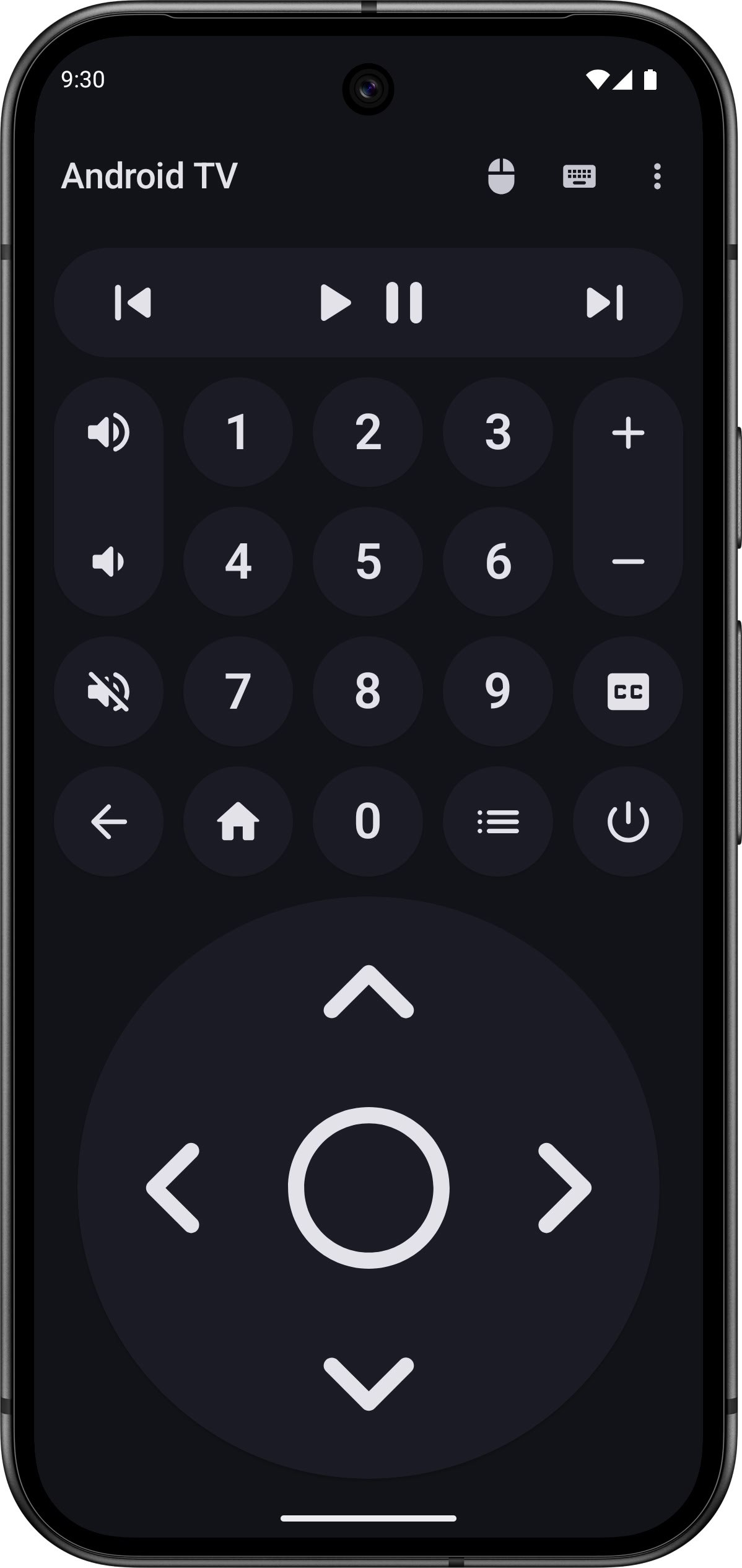742x1568 pixels.
Task: Go up one channel with plus
Action: coord(628,432)
